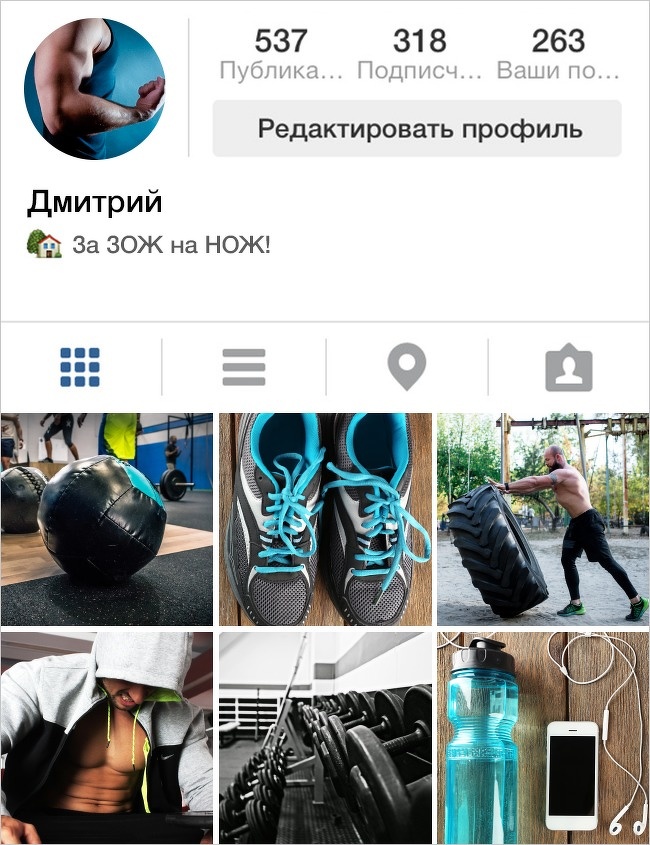Open the water bottle and phone photo

tap(543, 737)
